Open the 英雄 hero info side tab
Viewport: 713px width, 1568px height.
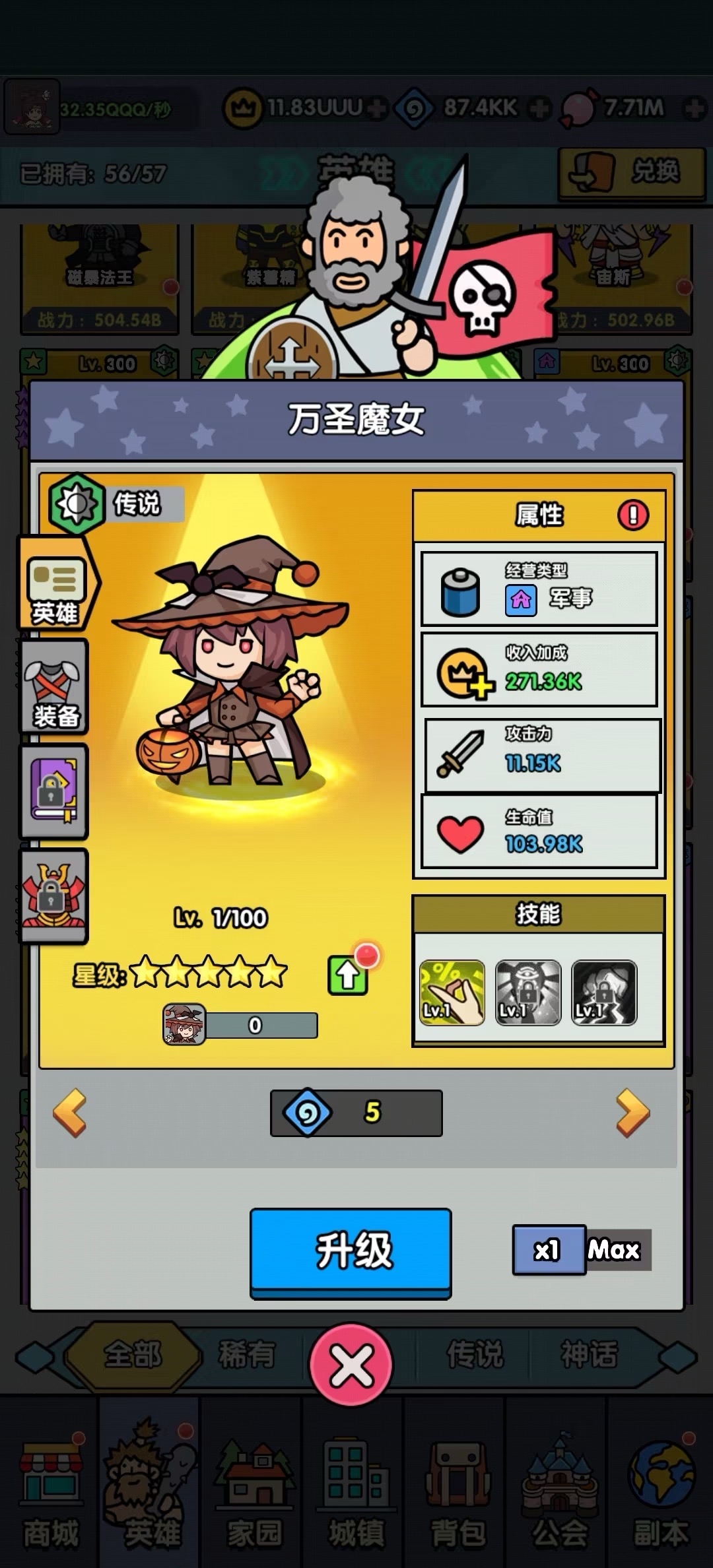pyautogui.click(x=55, y=583)
